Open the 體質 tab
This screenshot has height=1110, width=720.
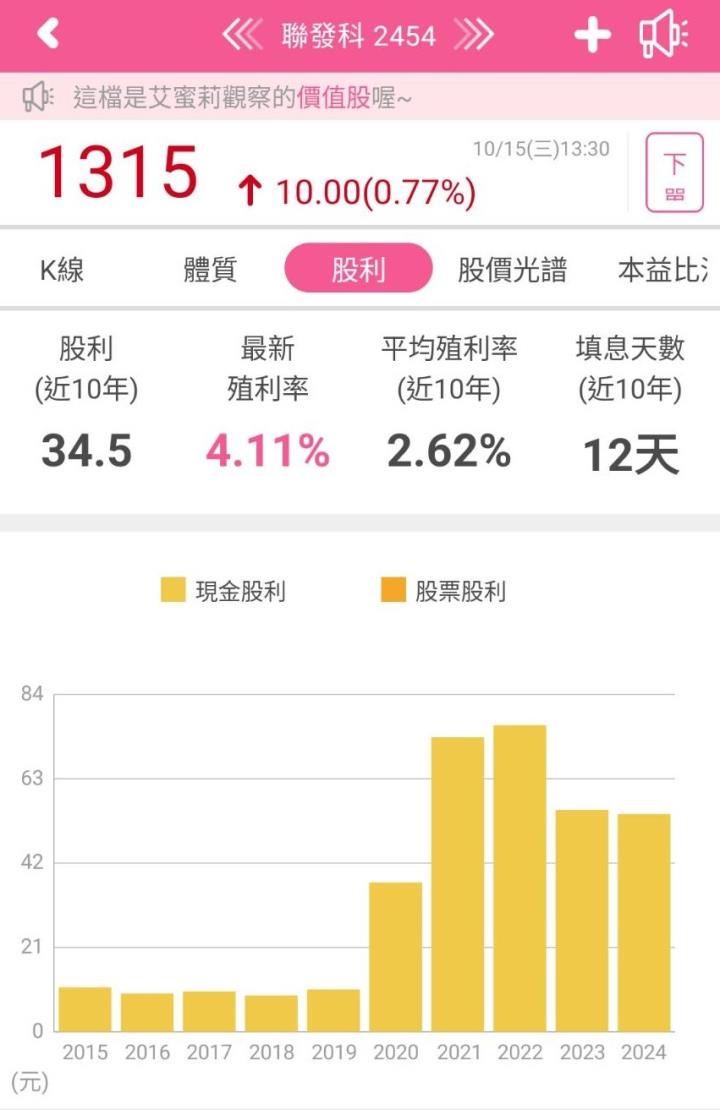click(x=208, y=268)
